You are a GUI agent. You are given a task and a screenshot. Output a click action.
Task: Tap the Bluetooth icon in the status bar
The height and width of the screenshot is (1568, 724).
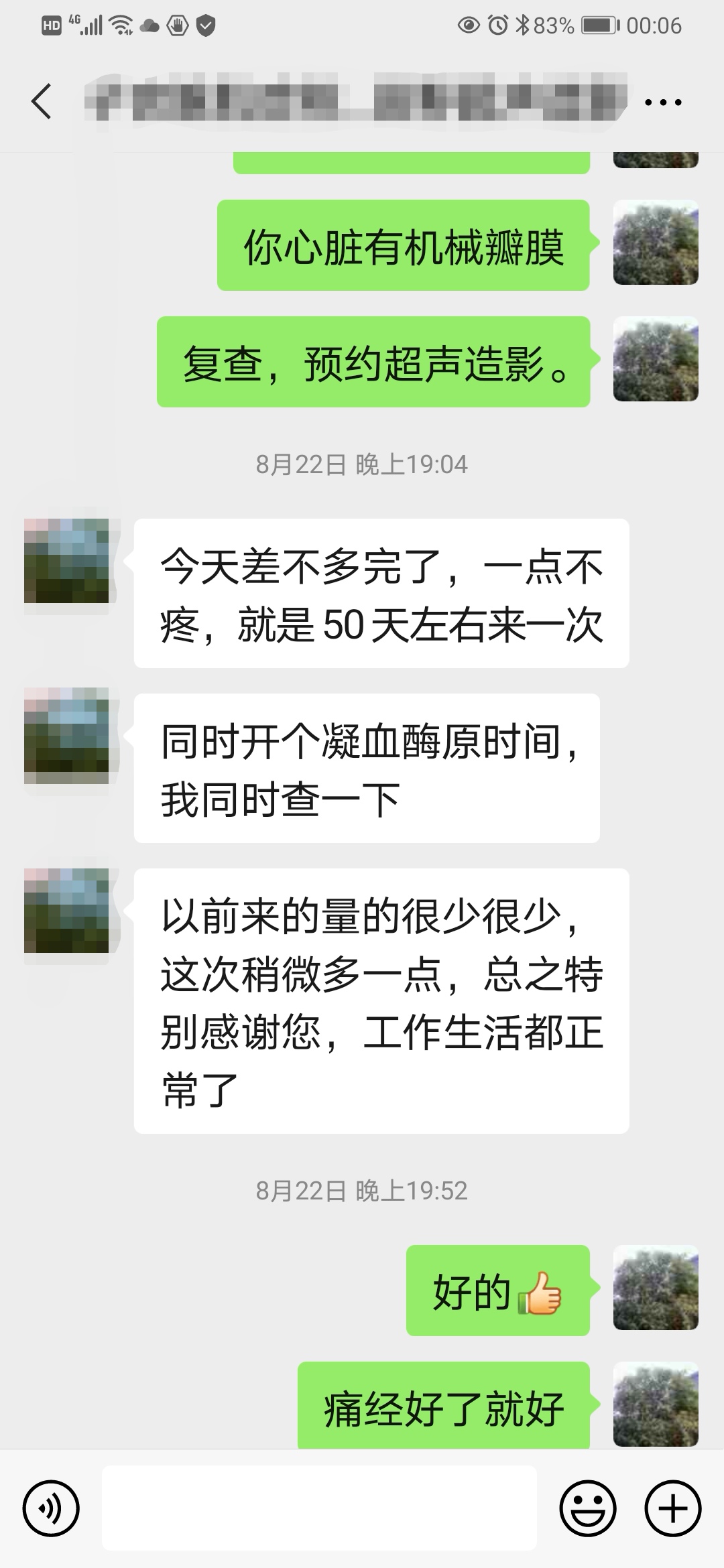pyautogui.click(x=522, y=25)
